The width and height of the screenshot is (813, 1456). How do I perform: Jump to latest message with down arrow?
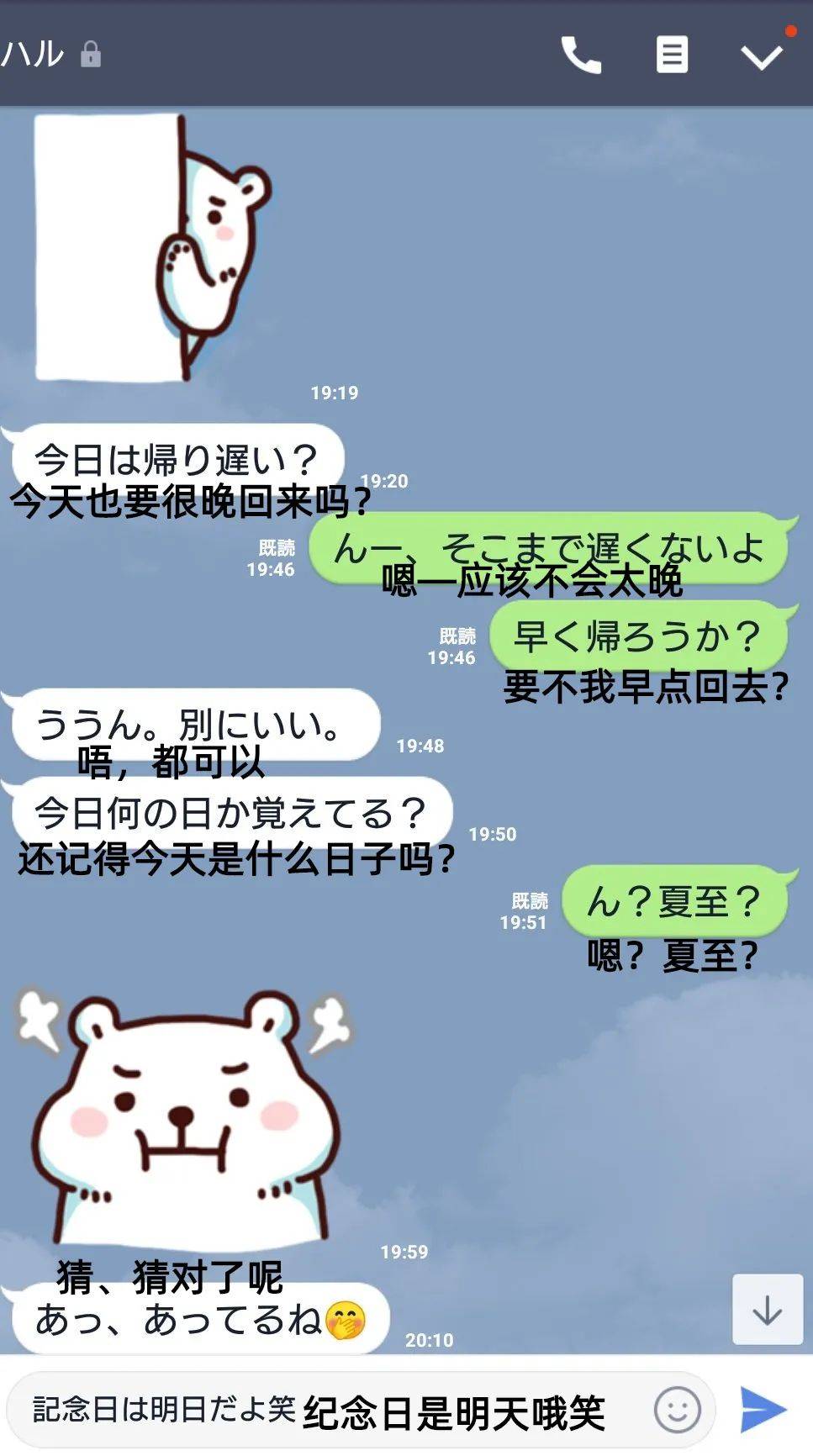[767, 1310]
